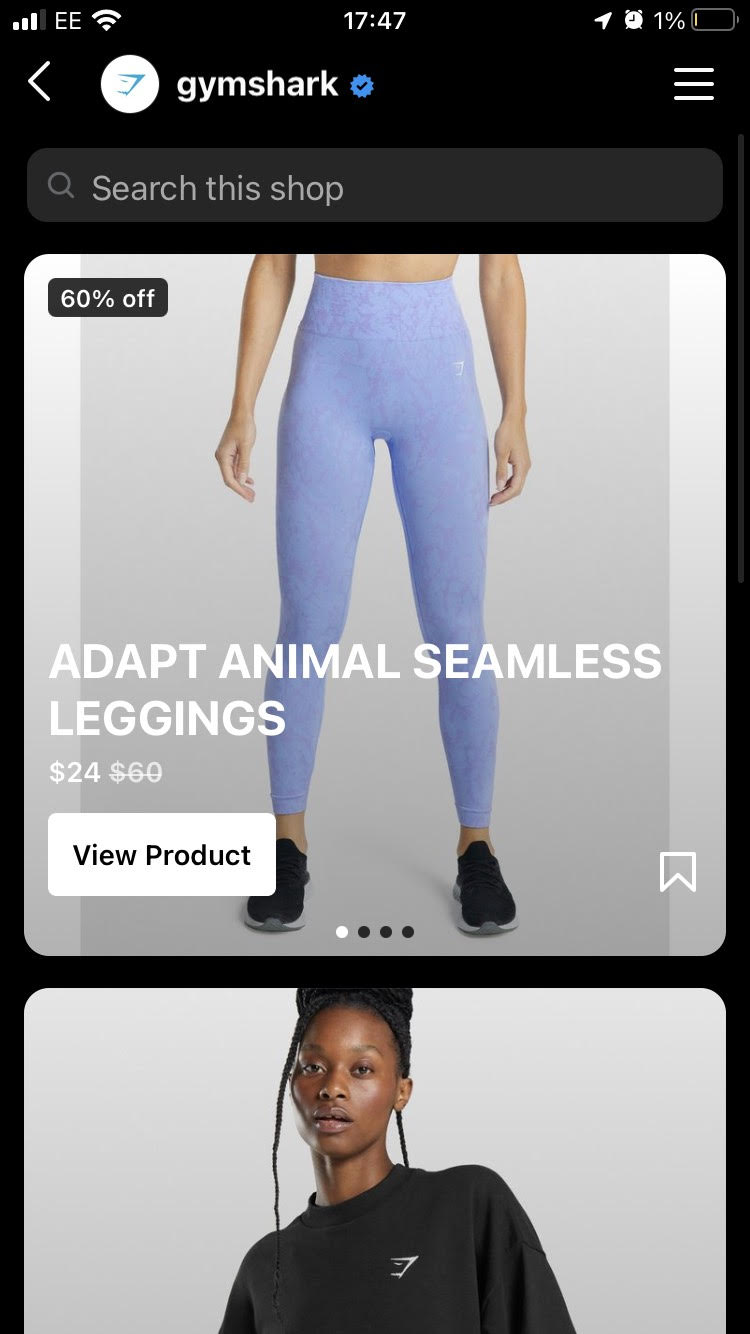Tap View Product for the leggings
750x1334 pixels.
(162, 855)
